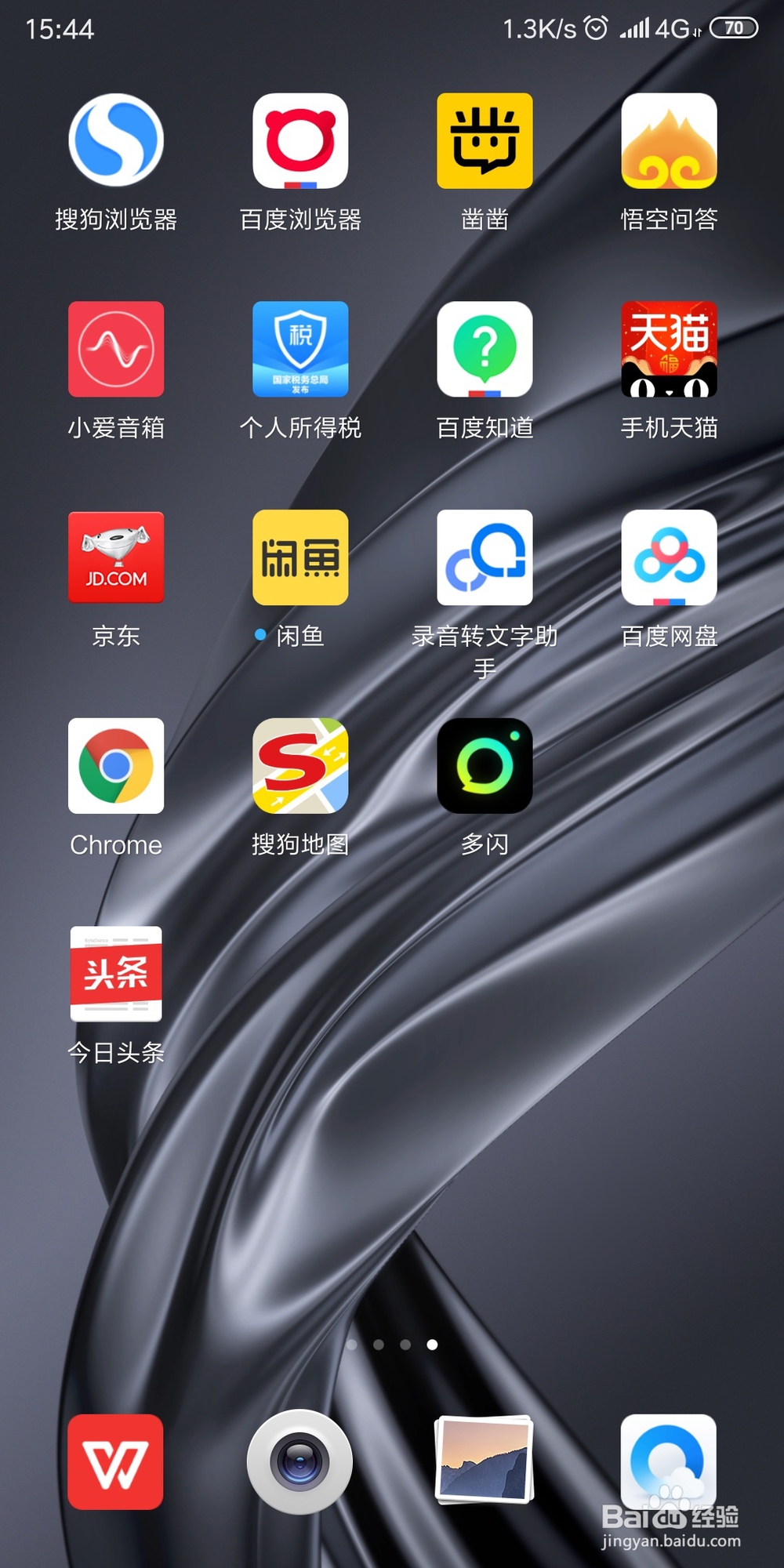This screenshot has height=1568, width=784.
Task: Launch the Chrome browser
Action: click(x=116, y=767)
